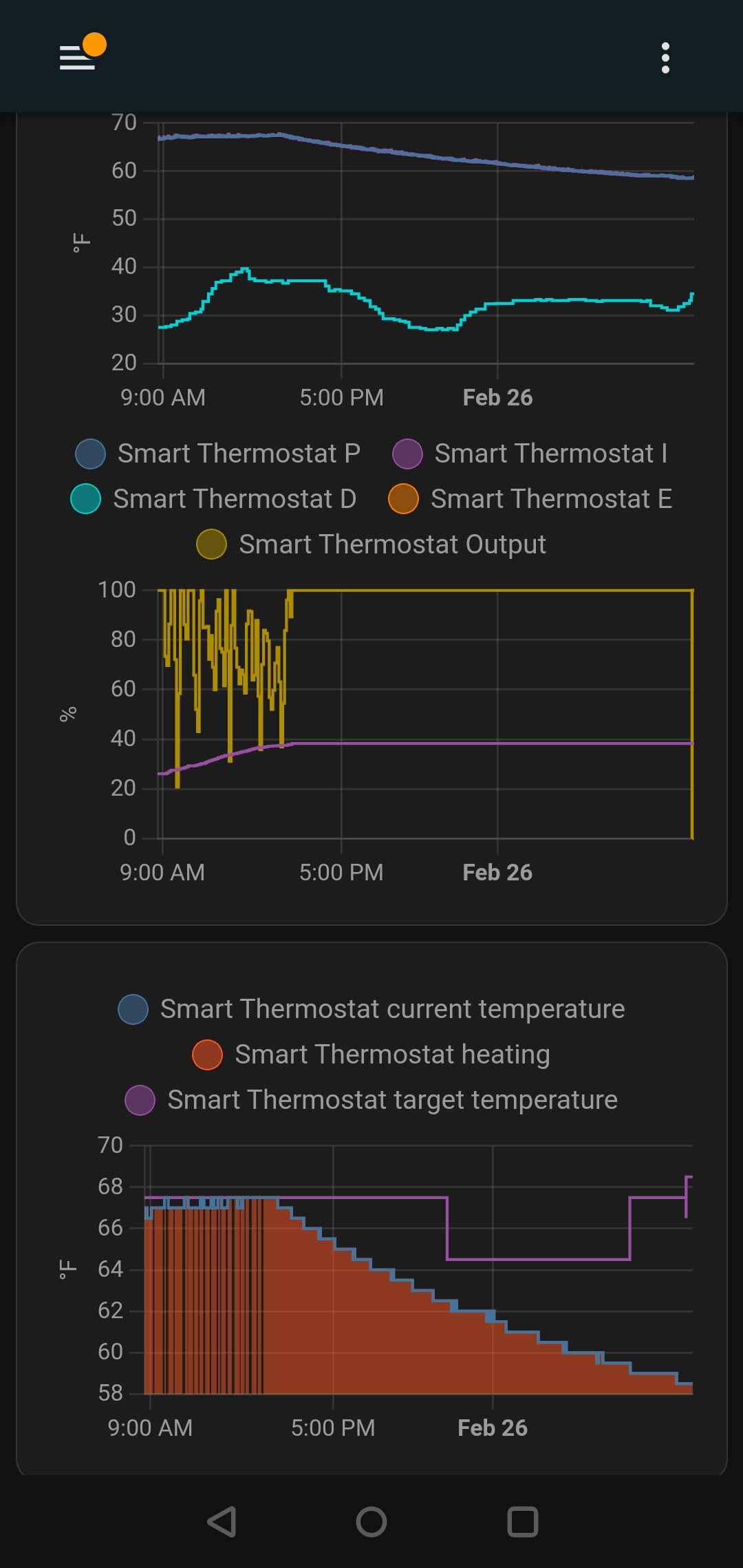The height and width of the screenshot is (1568, 743).
Task: Toggle Smart Thermostat E legend item
Action: (530, 499)
